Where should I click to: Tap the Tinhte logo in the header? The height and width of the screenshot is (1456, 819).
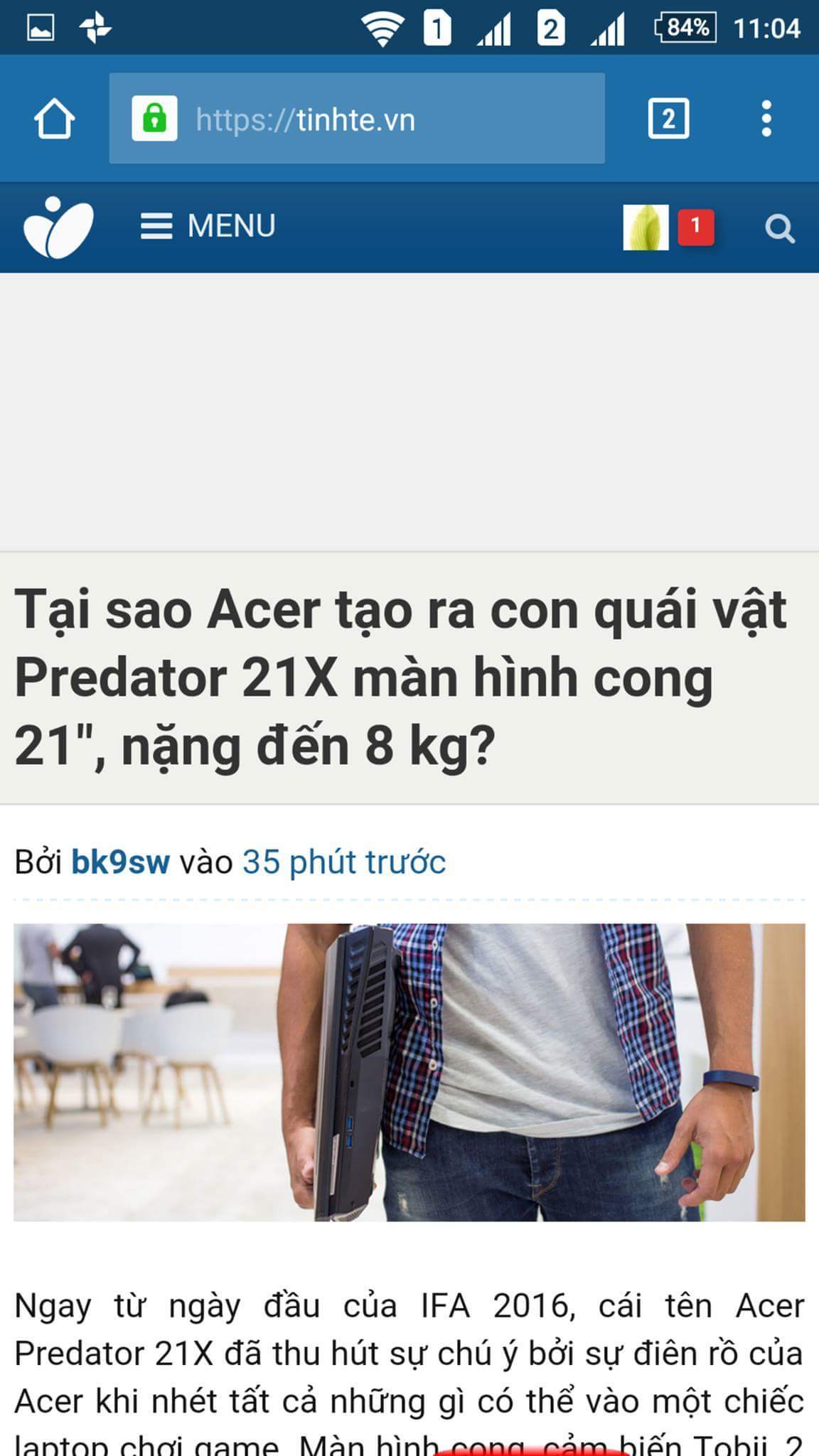(58, 227)
